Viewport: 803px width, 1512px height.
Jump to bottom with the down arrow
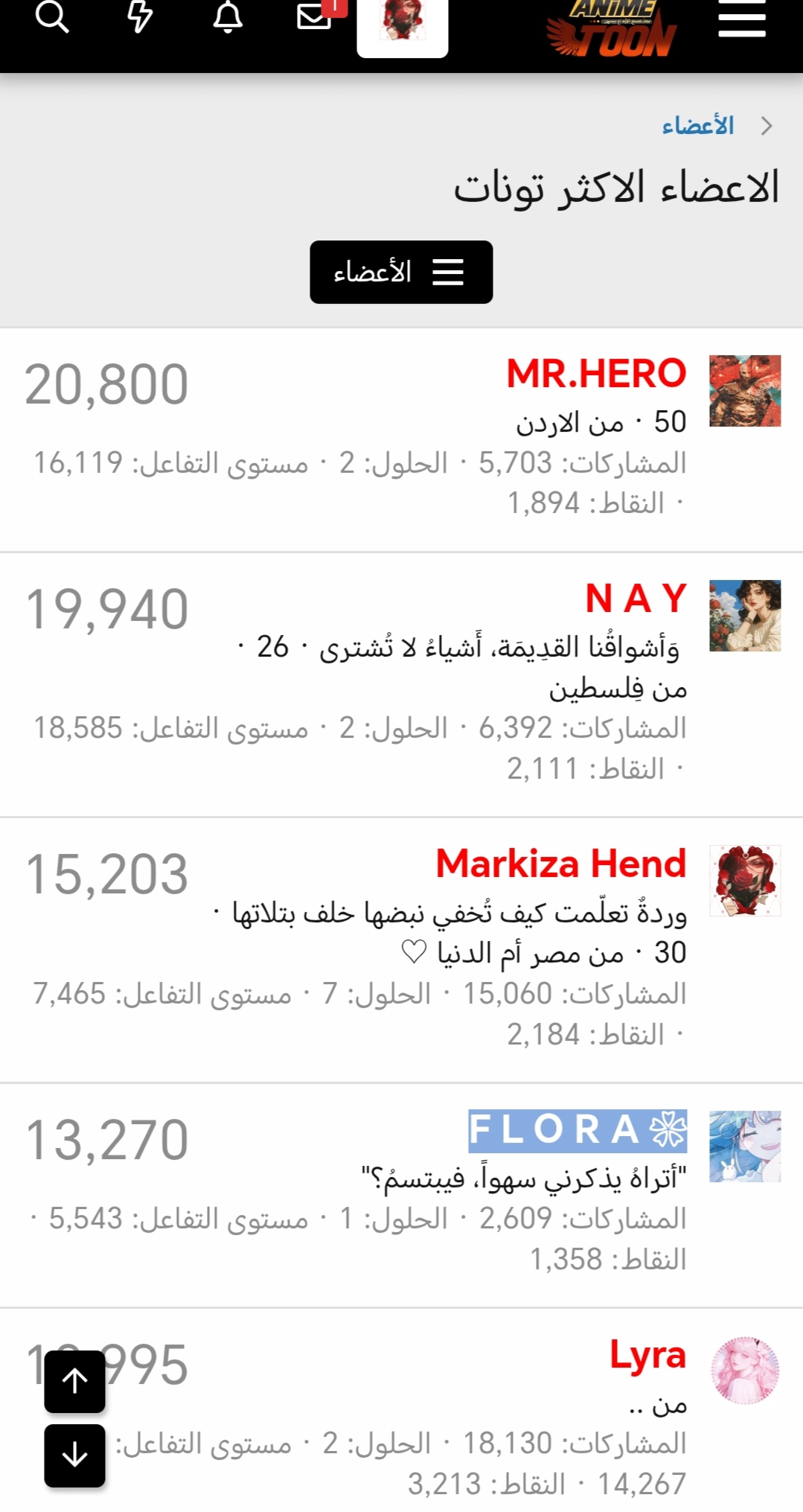pyautogui.click(x=74, y=1455)
